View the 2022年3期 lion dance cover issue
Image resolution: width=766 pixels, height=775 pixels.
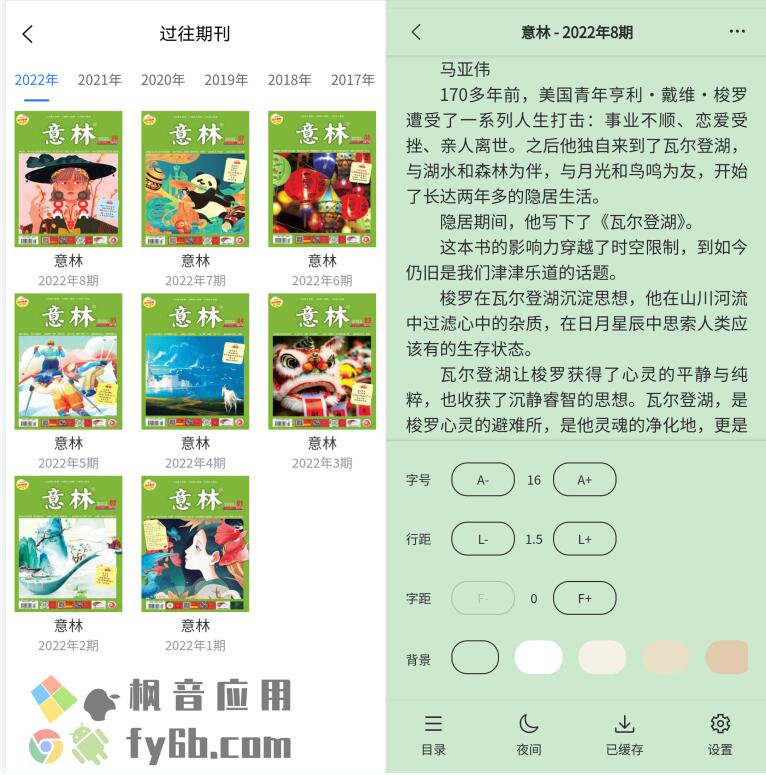pos(322,362)
